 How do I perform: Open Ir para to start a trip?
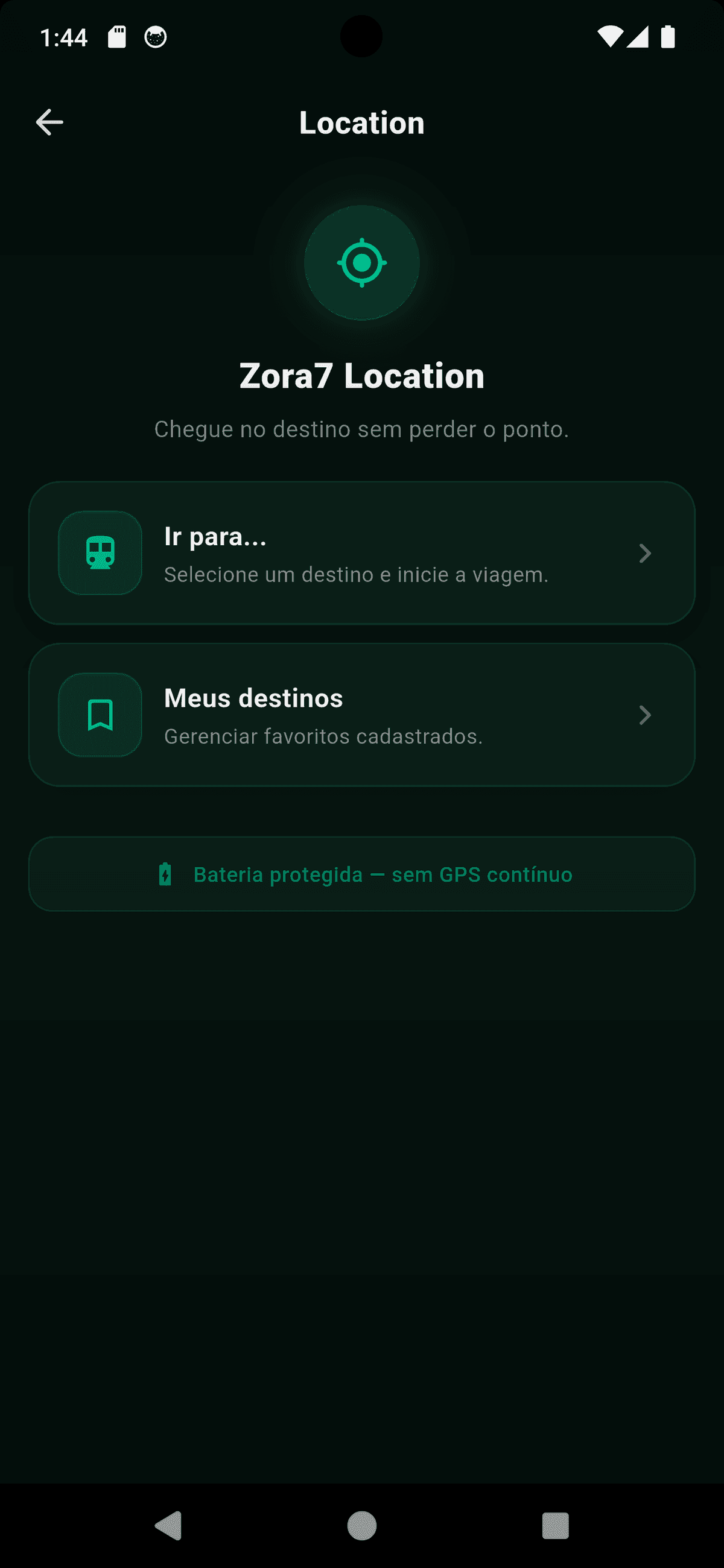pos(361,552)
